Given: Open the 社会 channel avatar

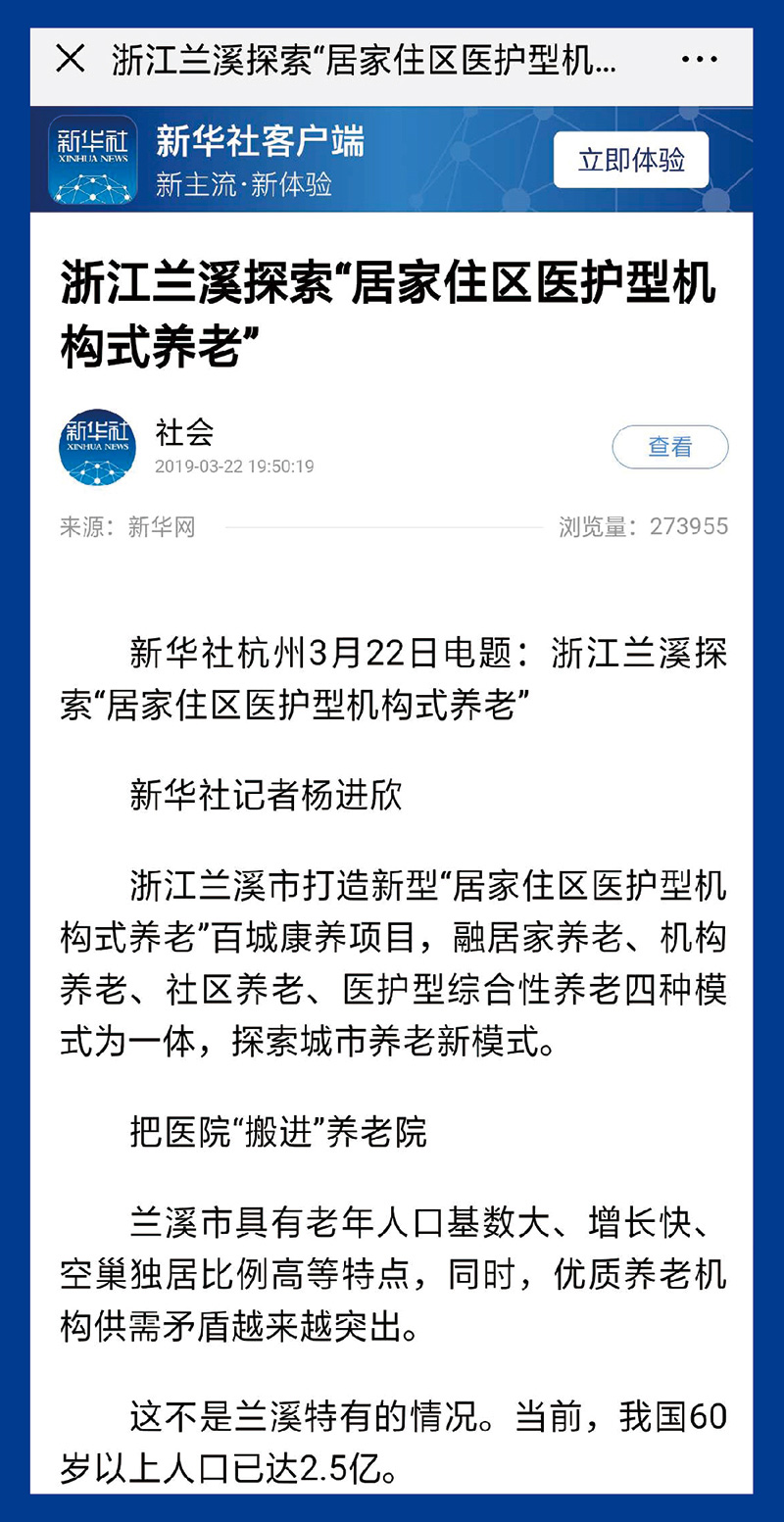Looking at the screenshot, I should click(97, 447).
